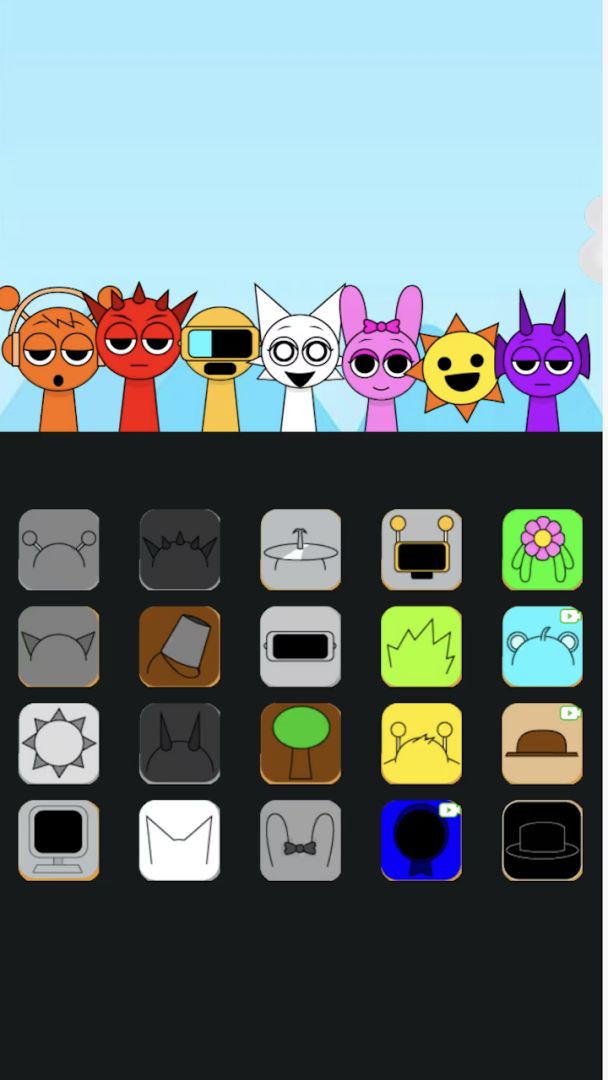Select the gray tile with black visor
The width and height of the screenshot is (608, 1080).
click(x=300, y=646)
